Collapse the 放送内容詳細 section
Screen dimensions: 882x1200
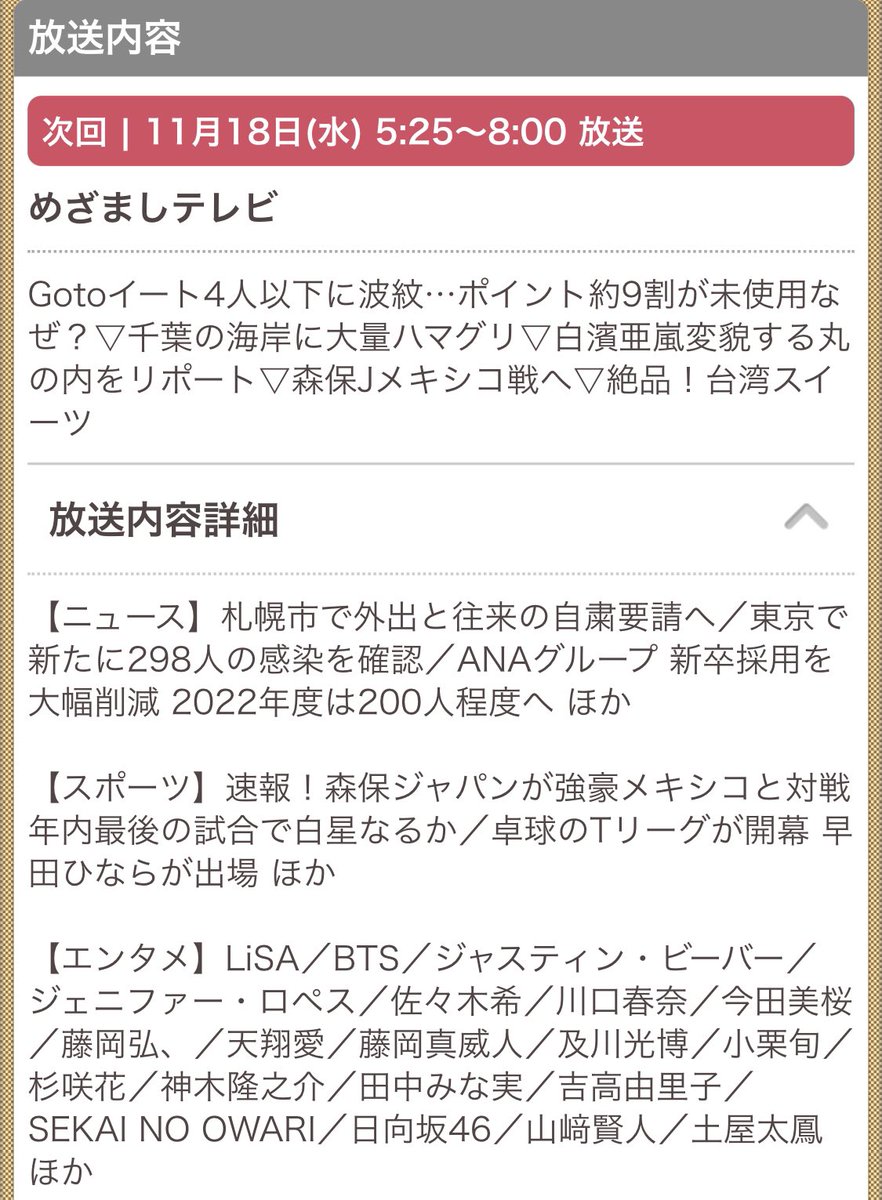(806, 519)
